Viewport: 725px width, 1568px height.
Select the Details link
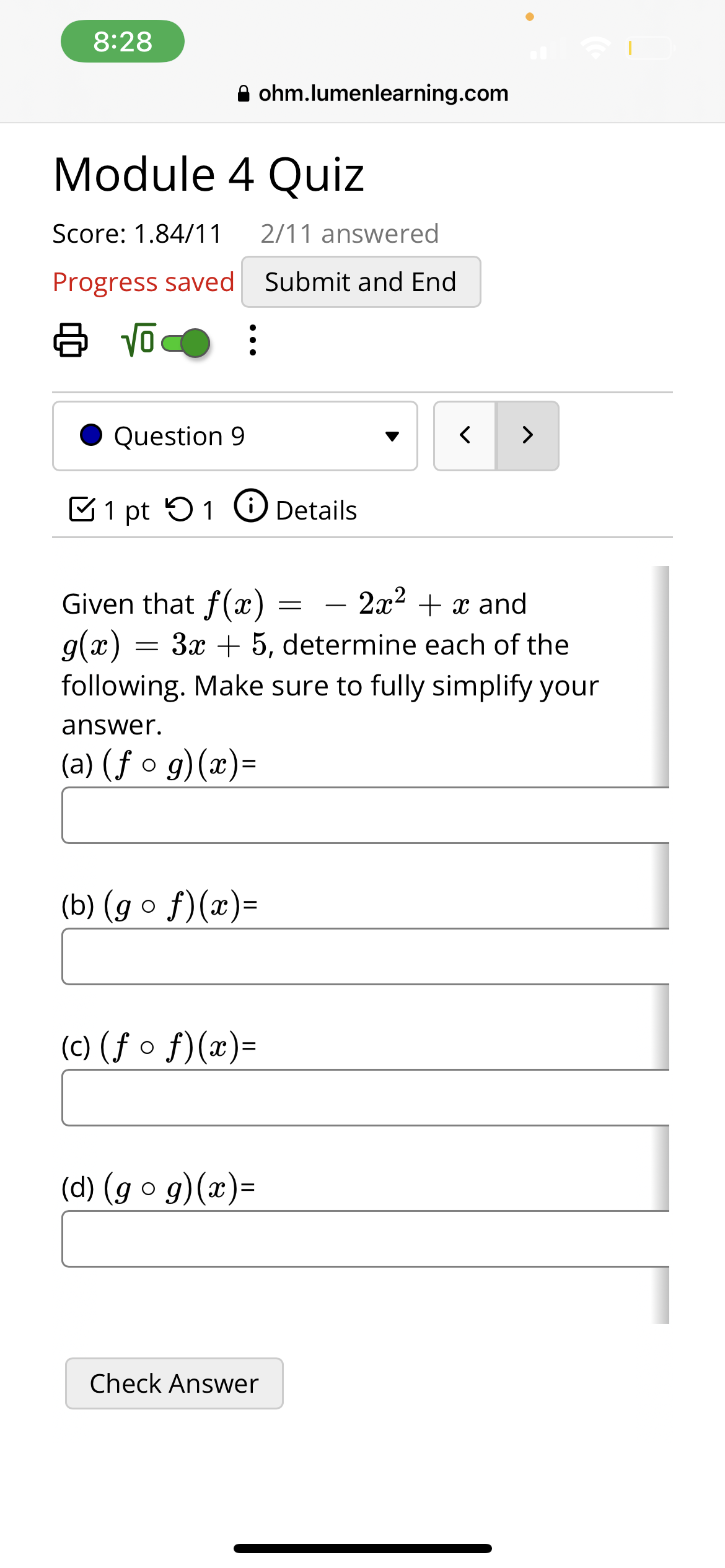(x=317, y=510)
